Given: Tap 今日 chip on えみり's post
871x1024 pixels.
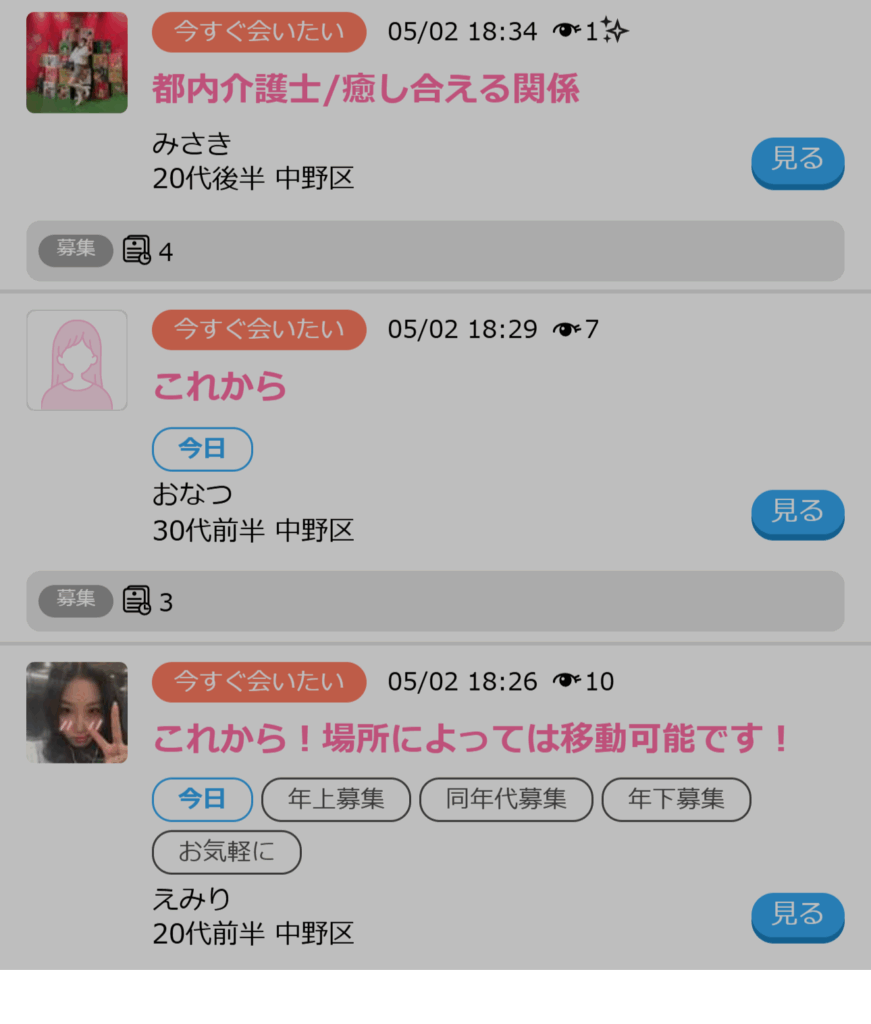Looking at the screenshot, I should [202, 799].
